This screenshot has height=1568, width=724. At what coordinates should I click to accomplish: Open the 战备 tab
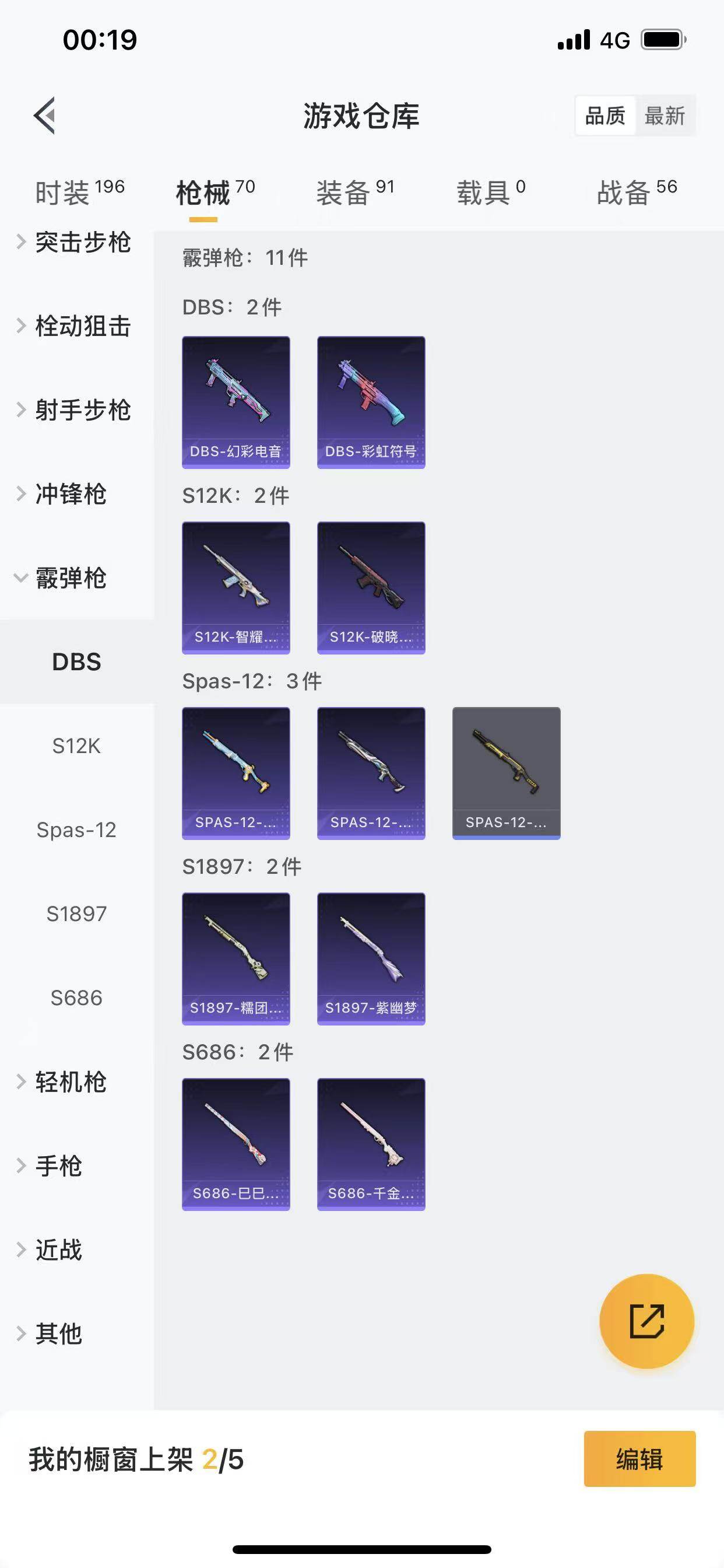[x=637, y=192]
